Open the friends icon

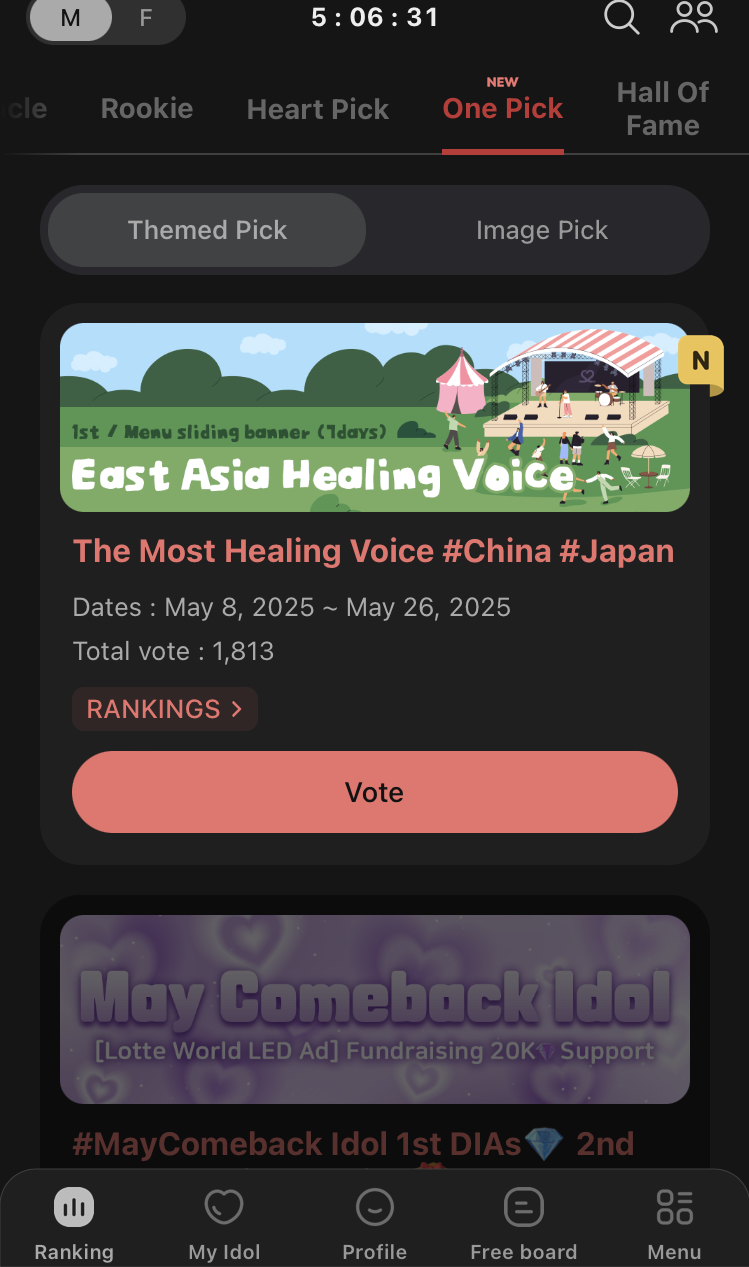coord(694,18)
